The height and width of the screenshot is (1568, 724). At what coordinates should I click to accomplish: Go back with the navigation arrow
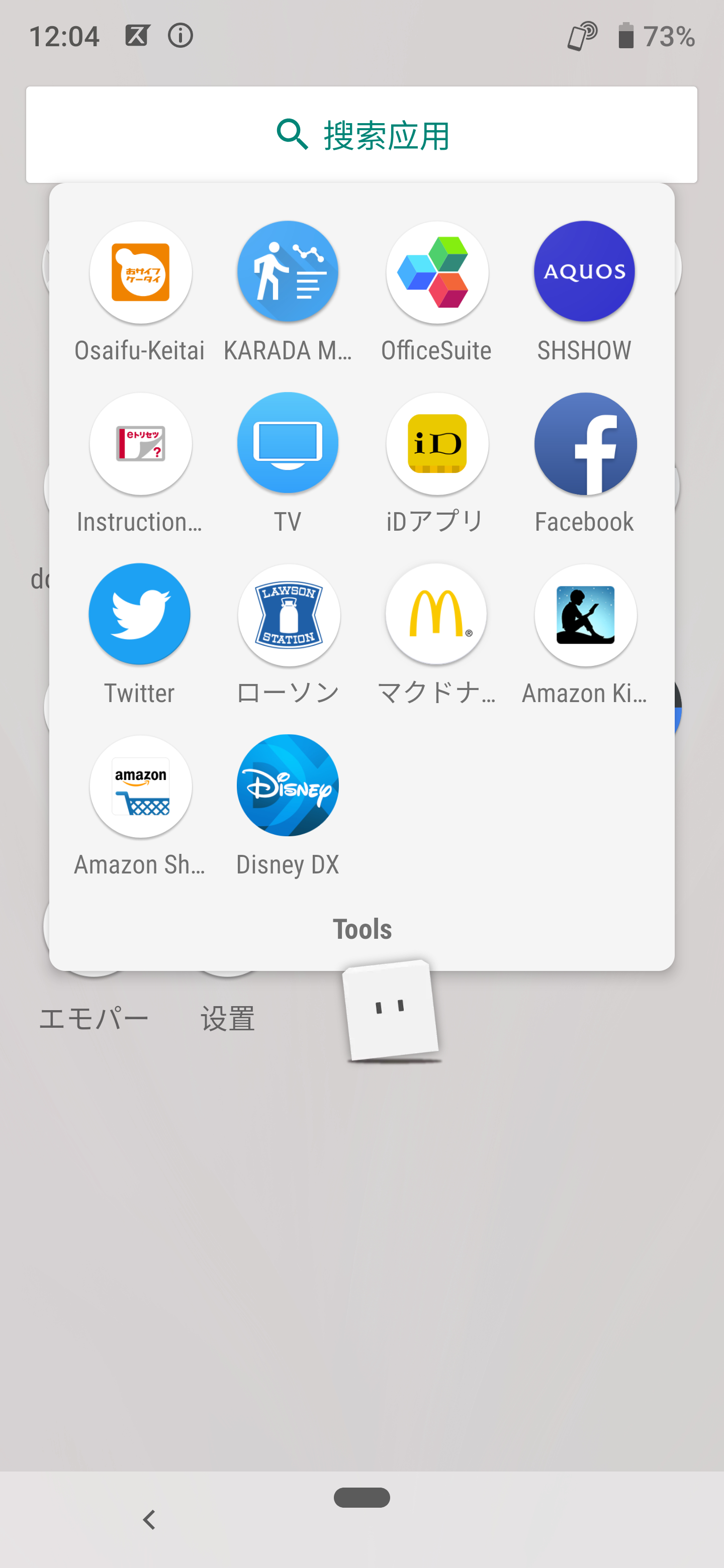click(x=149, y=1519)
